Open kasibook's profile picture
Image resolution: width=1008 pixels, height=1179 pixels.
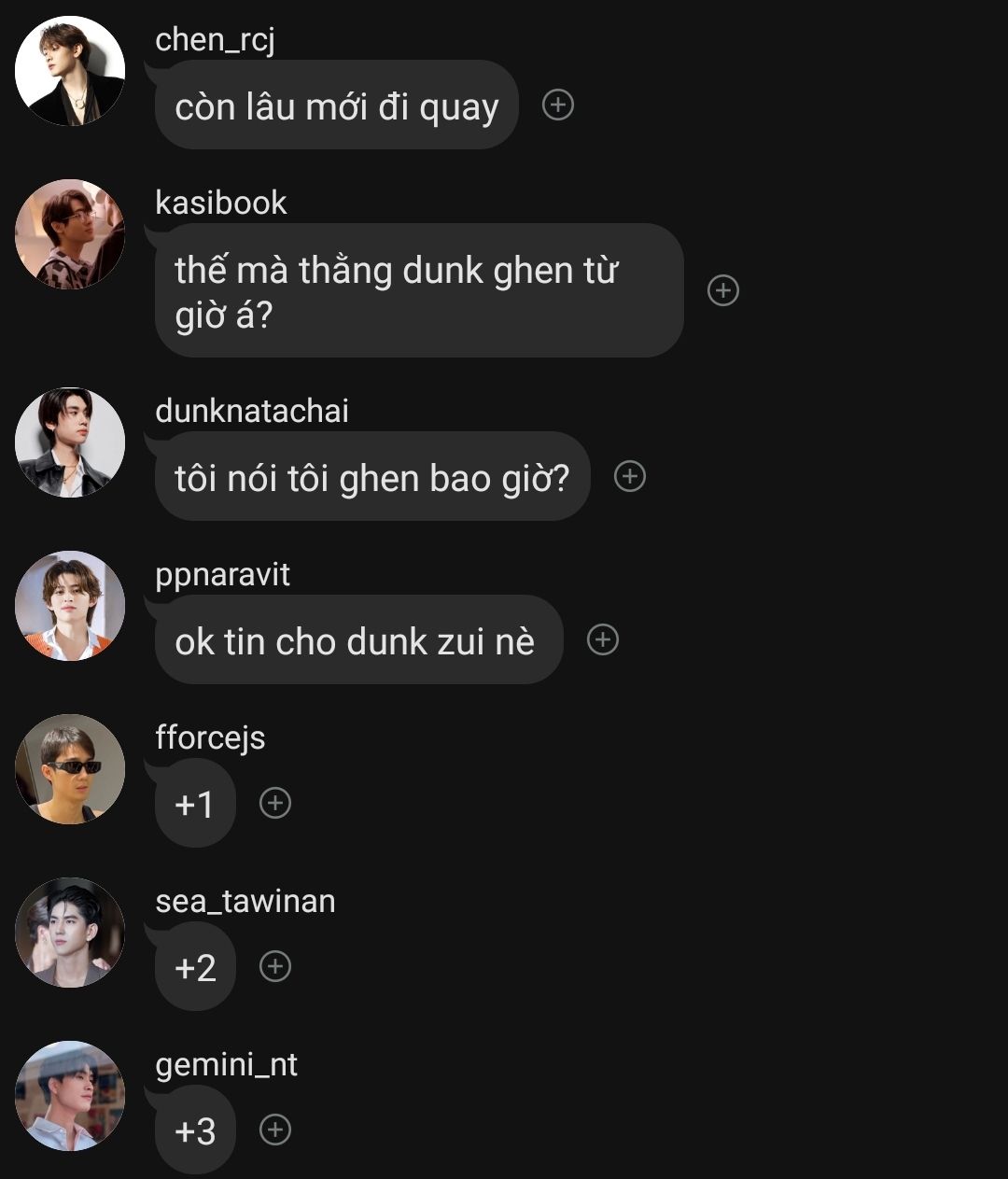70,234
